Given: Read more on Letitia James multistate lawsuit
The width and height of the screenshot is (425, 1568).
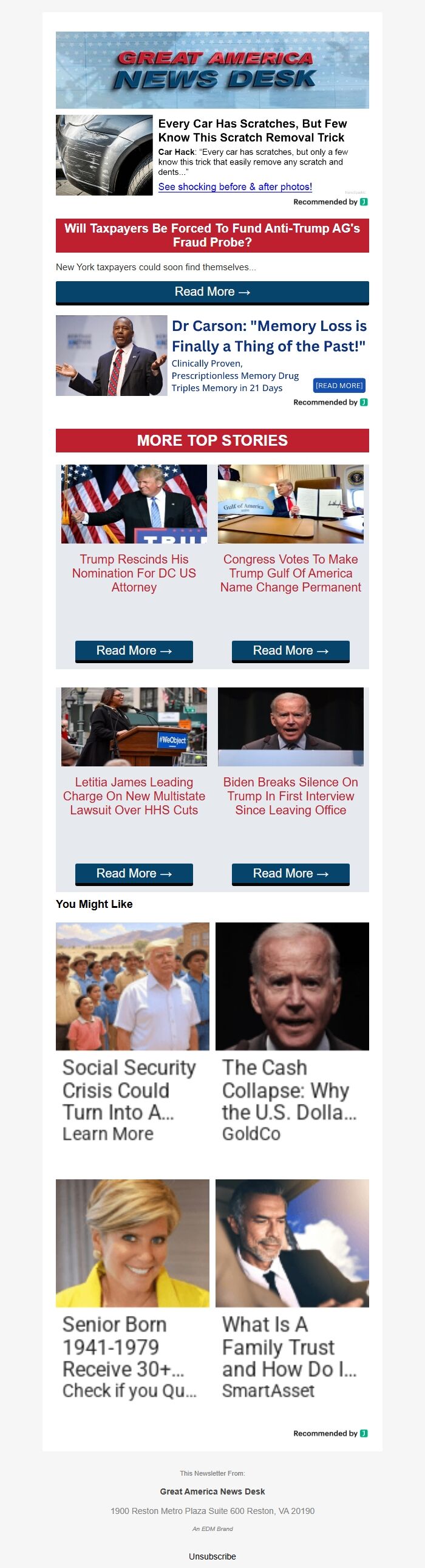Looking at the screenshot, I should [x=134, y=873].
